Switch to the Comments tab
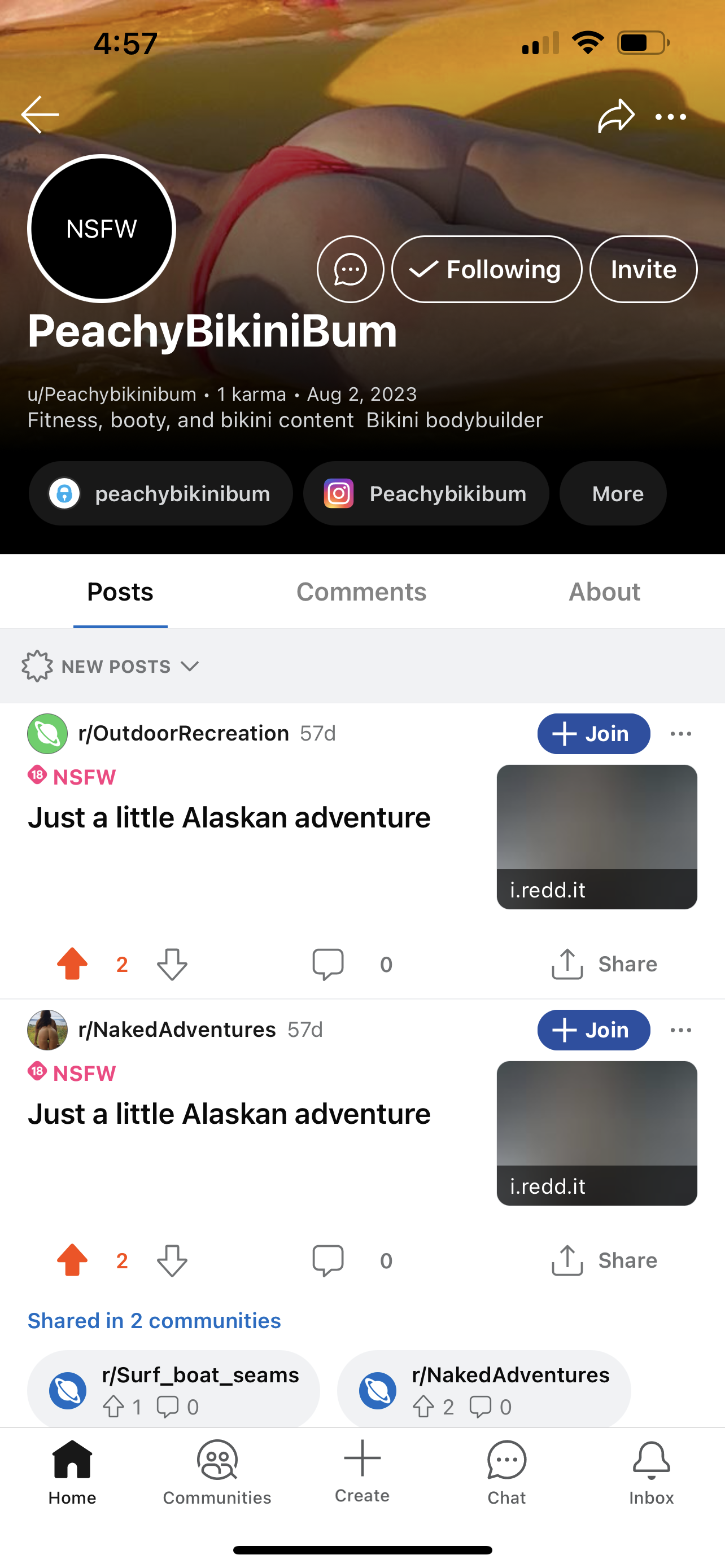The image size is (725, 1568). [x=361, y=592]
